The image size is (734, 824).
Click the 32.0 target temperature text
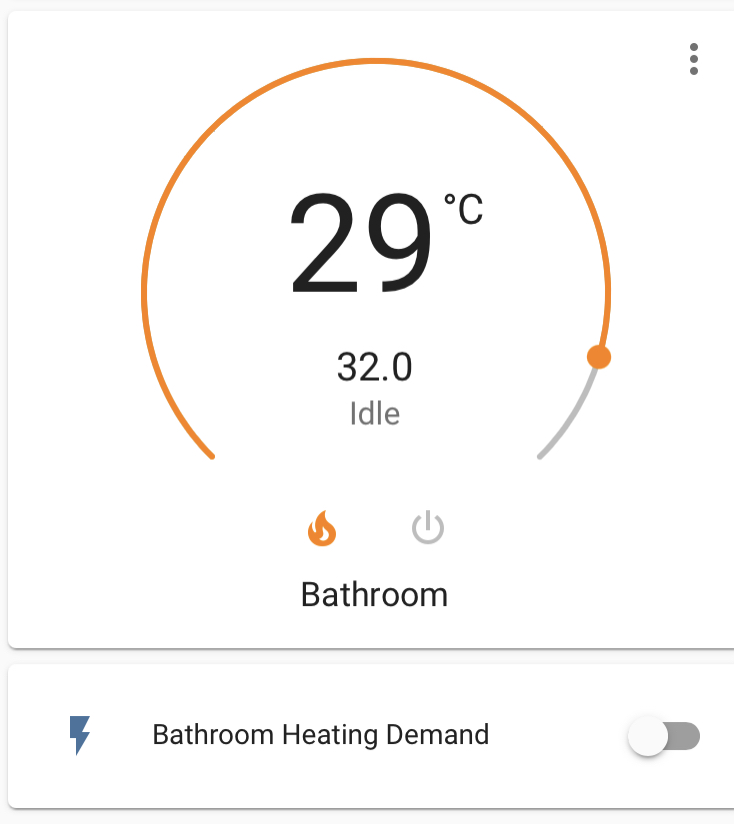[x=375, y=367]
